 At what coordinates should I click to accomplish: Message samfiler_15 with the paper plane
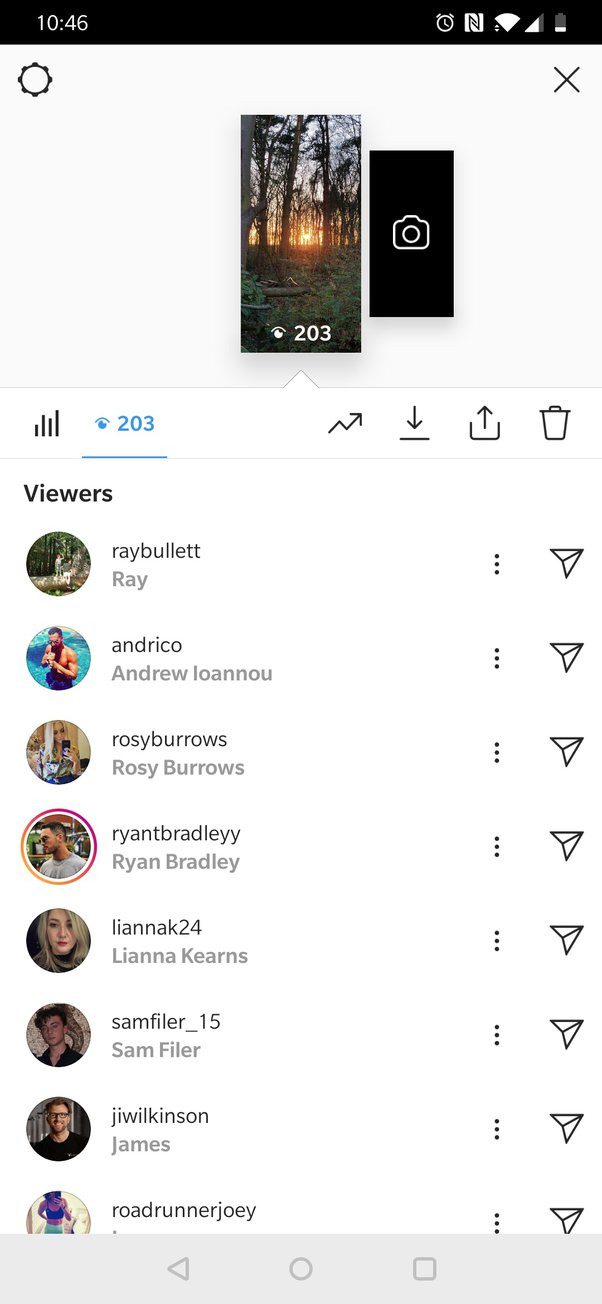pyautogui.click(x=566, y=1035)
